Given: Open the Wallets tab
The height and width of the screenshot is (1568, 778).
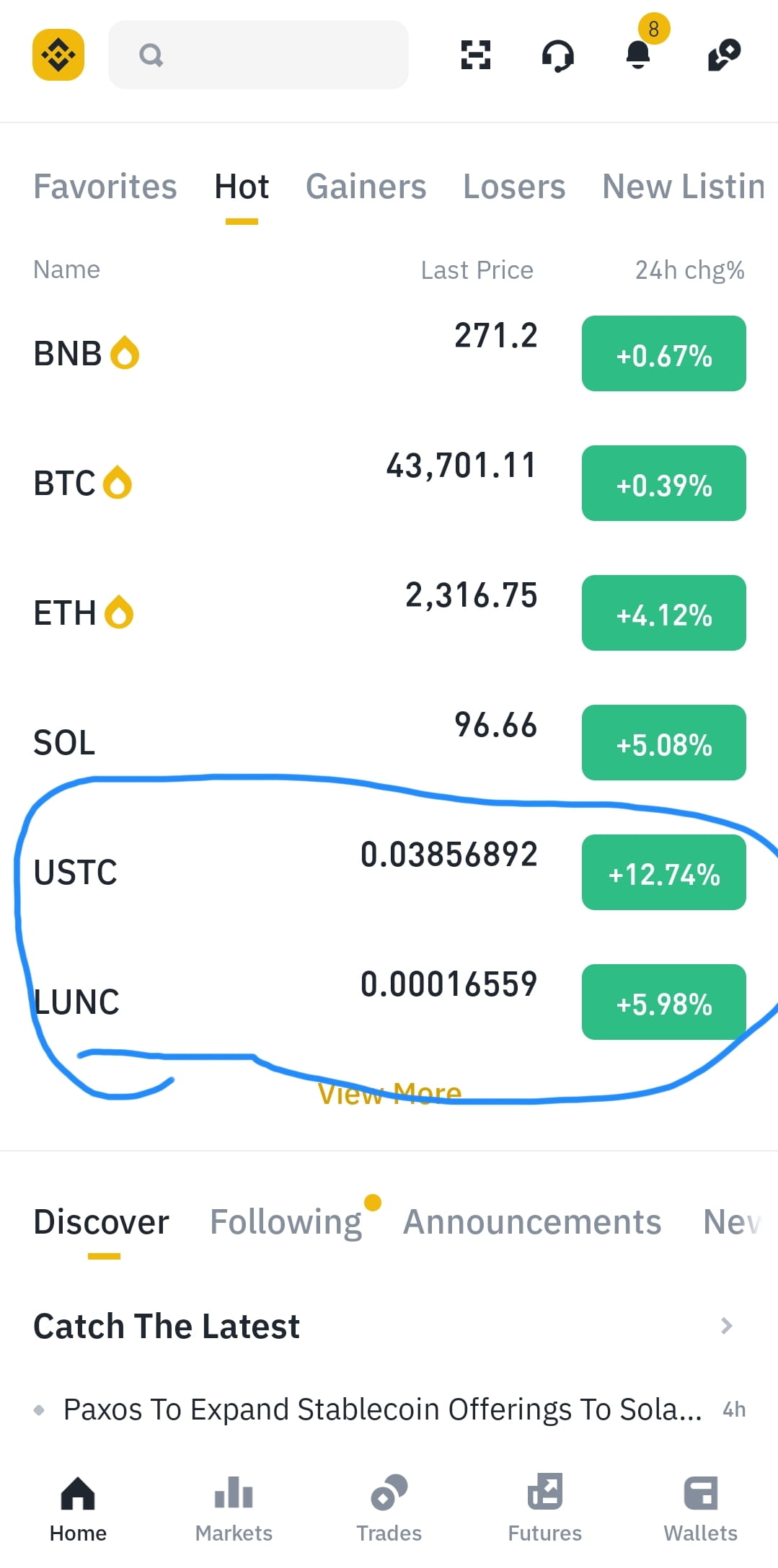Looking at the screenshot, I should click(x=700, y=1507).
